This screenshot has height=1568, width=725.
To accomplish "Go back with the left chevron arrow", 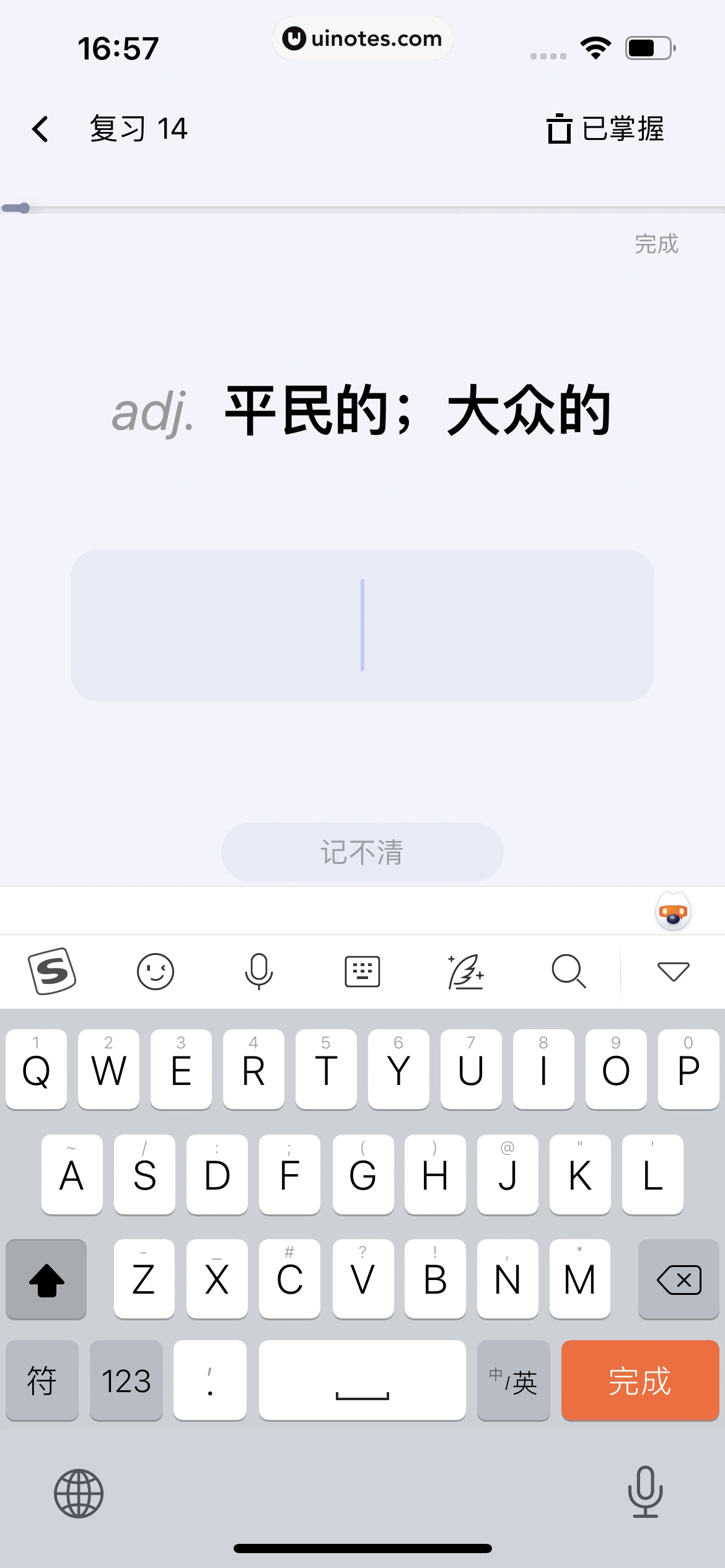I will (41, 129).
